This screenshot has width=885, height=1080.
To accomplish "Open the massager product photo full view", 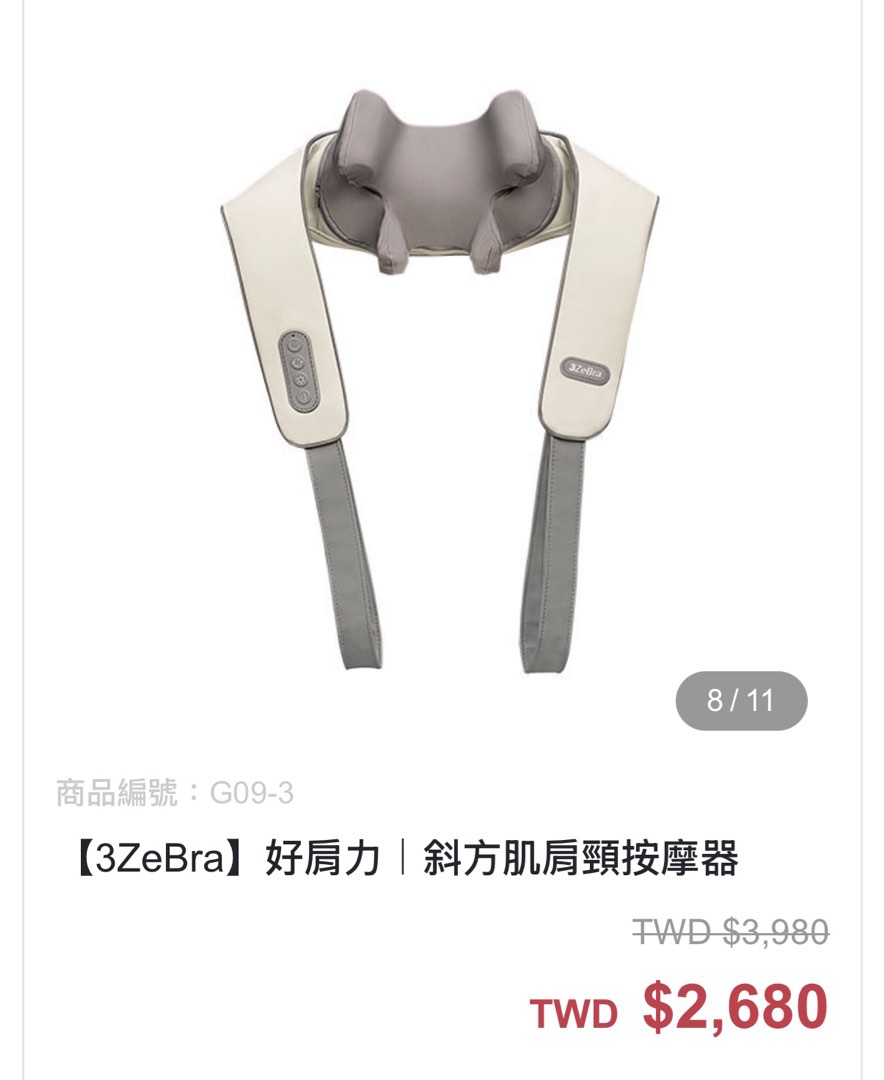I will click(x=441, y=380).
